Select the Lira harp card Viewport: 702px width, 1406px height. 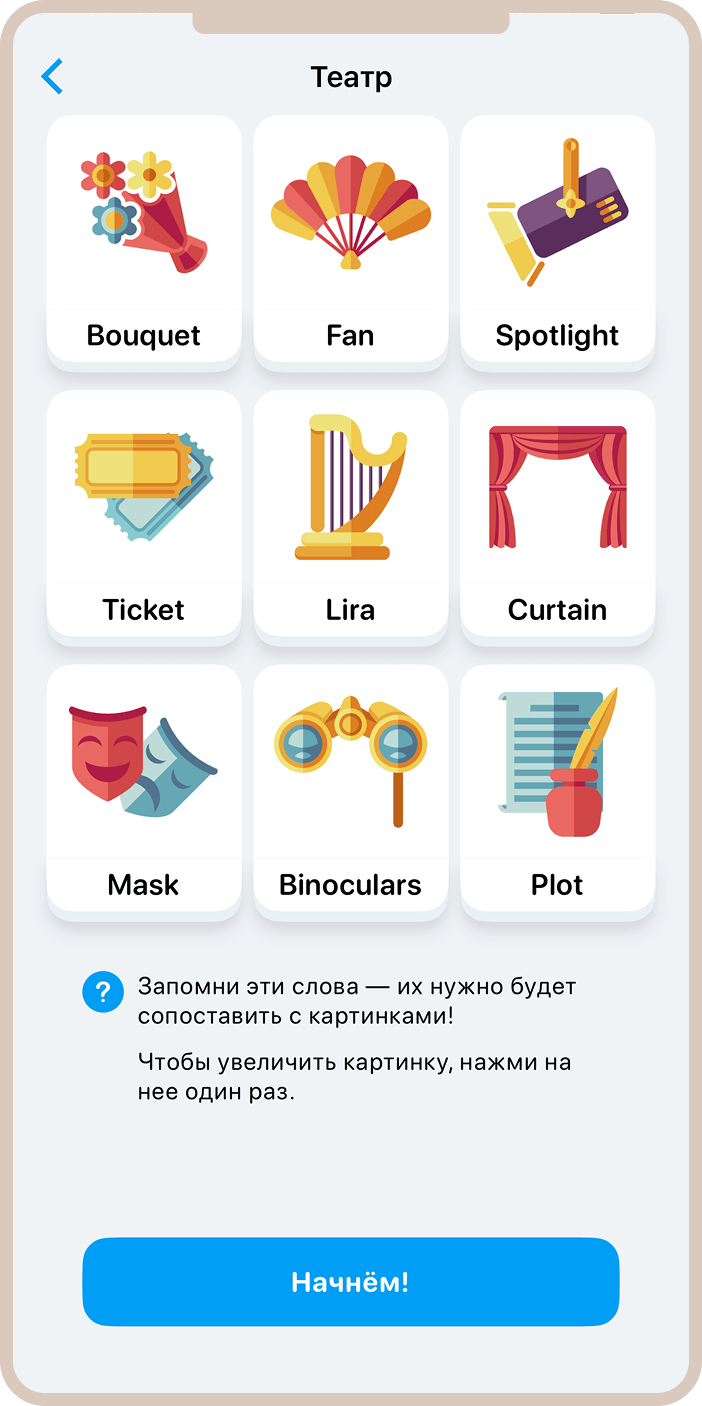(x=351, y=514)
